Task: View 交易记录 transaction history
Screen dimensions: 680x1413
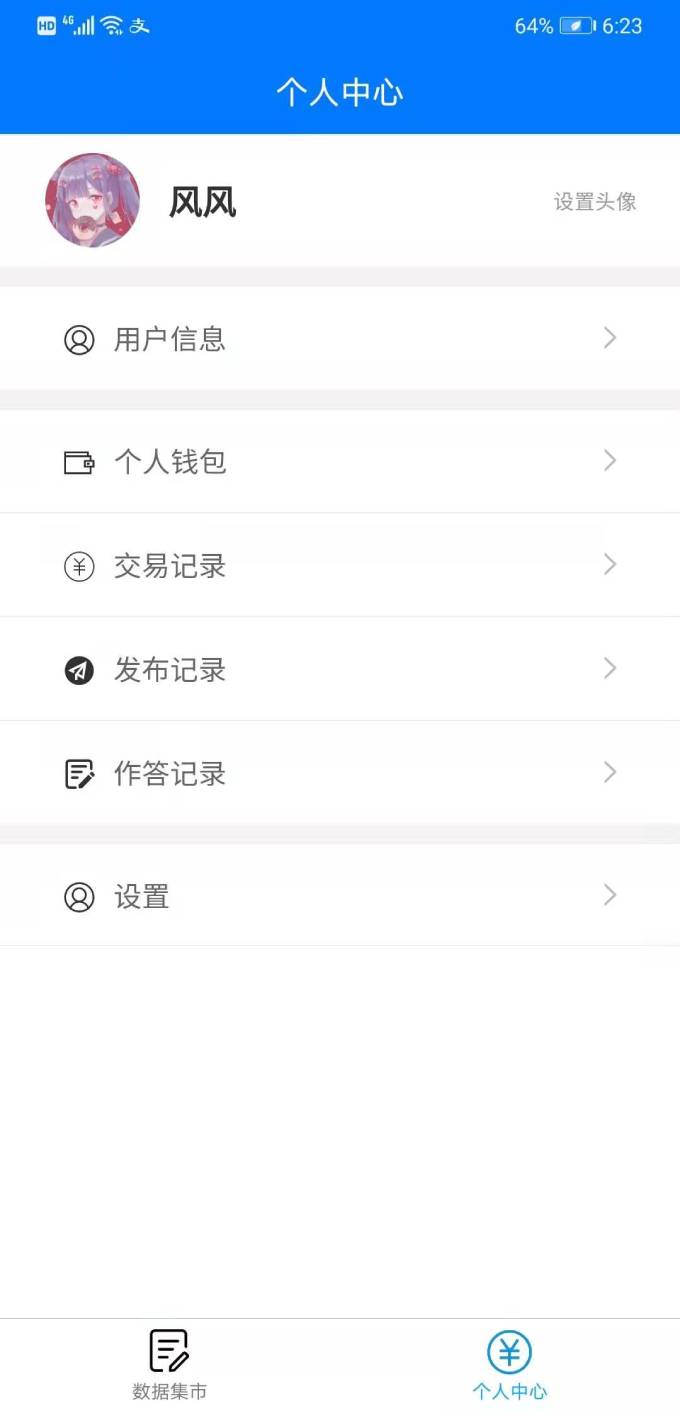Action: click(x=339, y=566)
